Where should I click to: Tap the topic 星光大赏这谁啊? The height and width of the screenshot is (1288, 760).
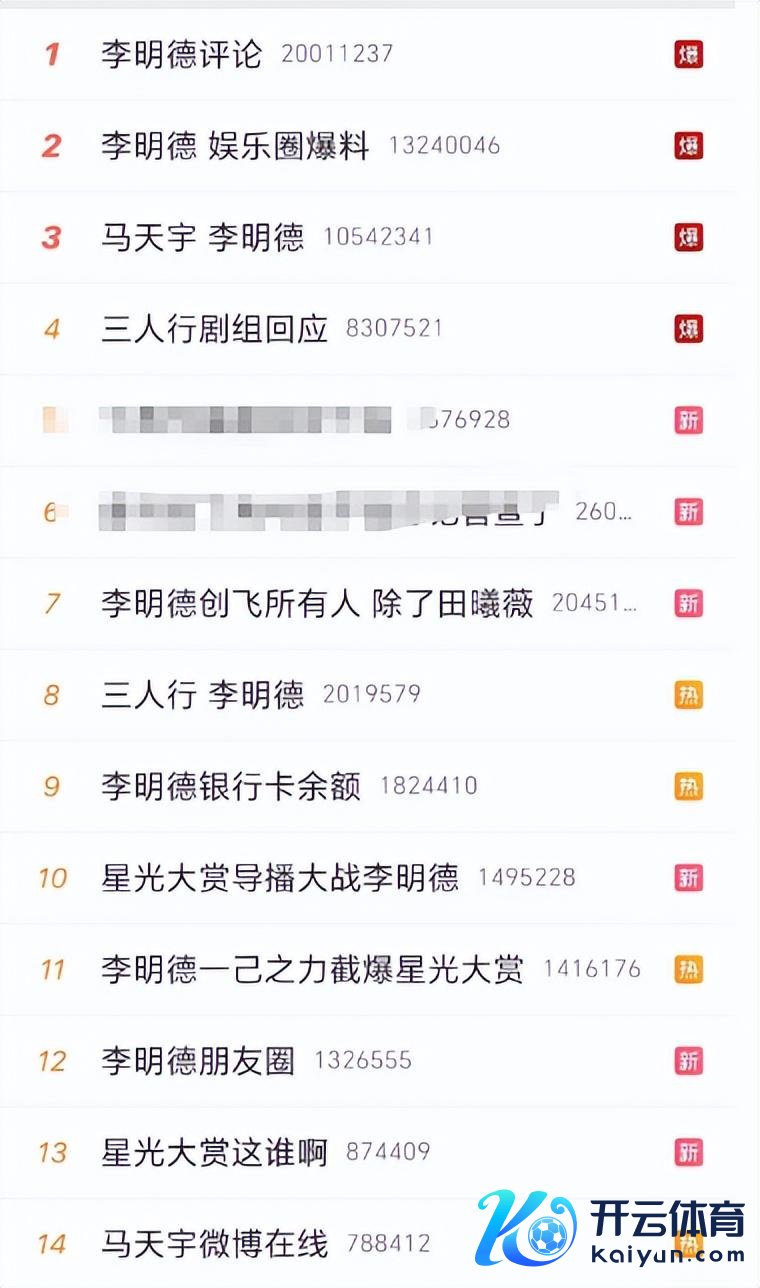214,1153
